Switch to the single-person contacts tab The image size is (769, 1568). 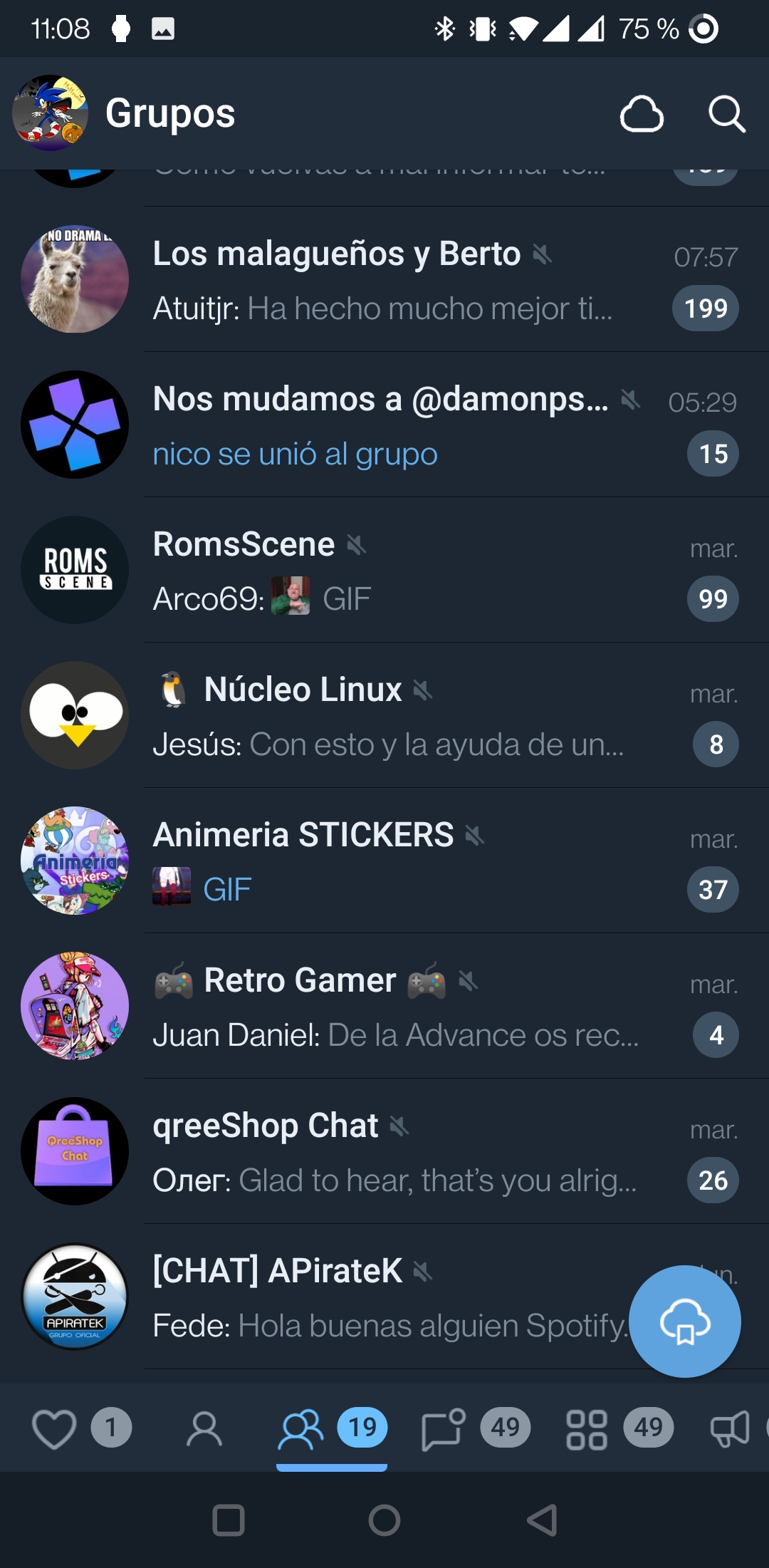[204, 1428]
